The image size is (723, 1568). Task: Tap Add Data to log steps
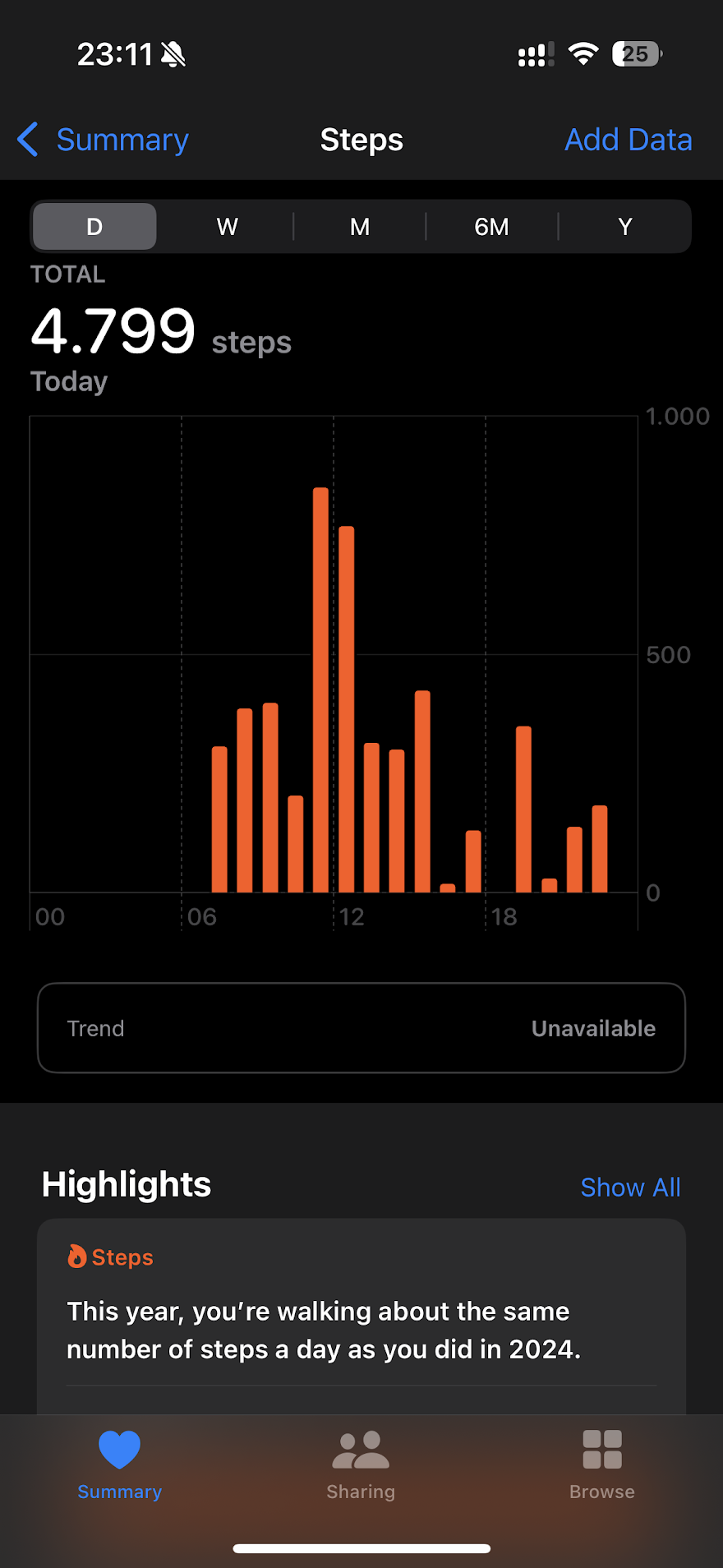pos(628,140)
